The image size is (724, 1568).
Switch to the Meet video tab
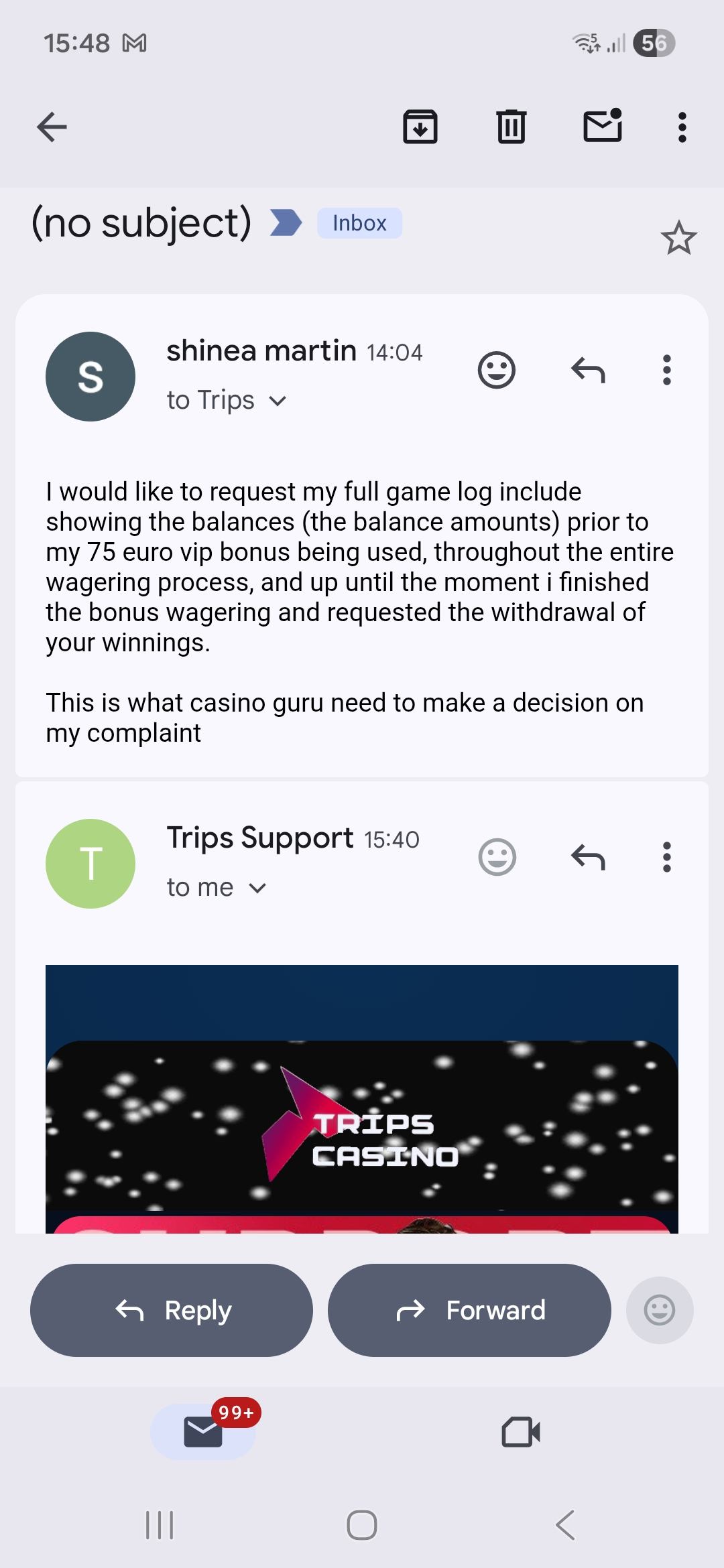[521, 1432]
